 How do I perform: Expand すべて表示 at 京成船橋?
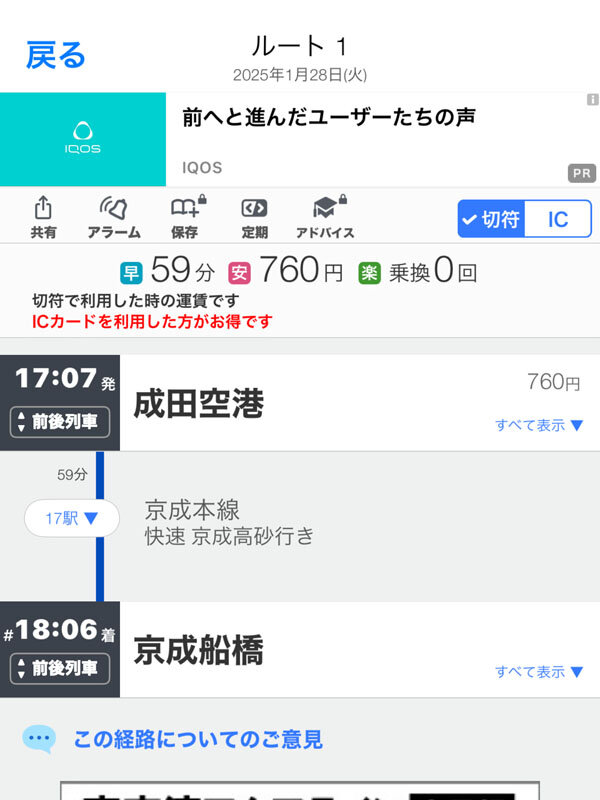[539, 672]
